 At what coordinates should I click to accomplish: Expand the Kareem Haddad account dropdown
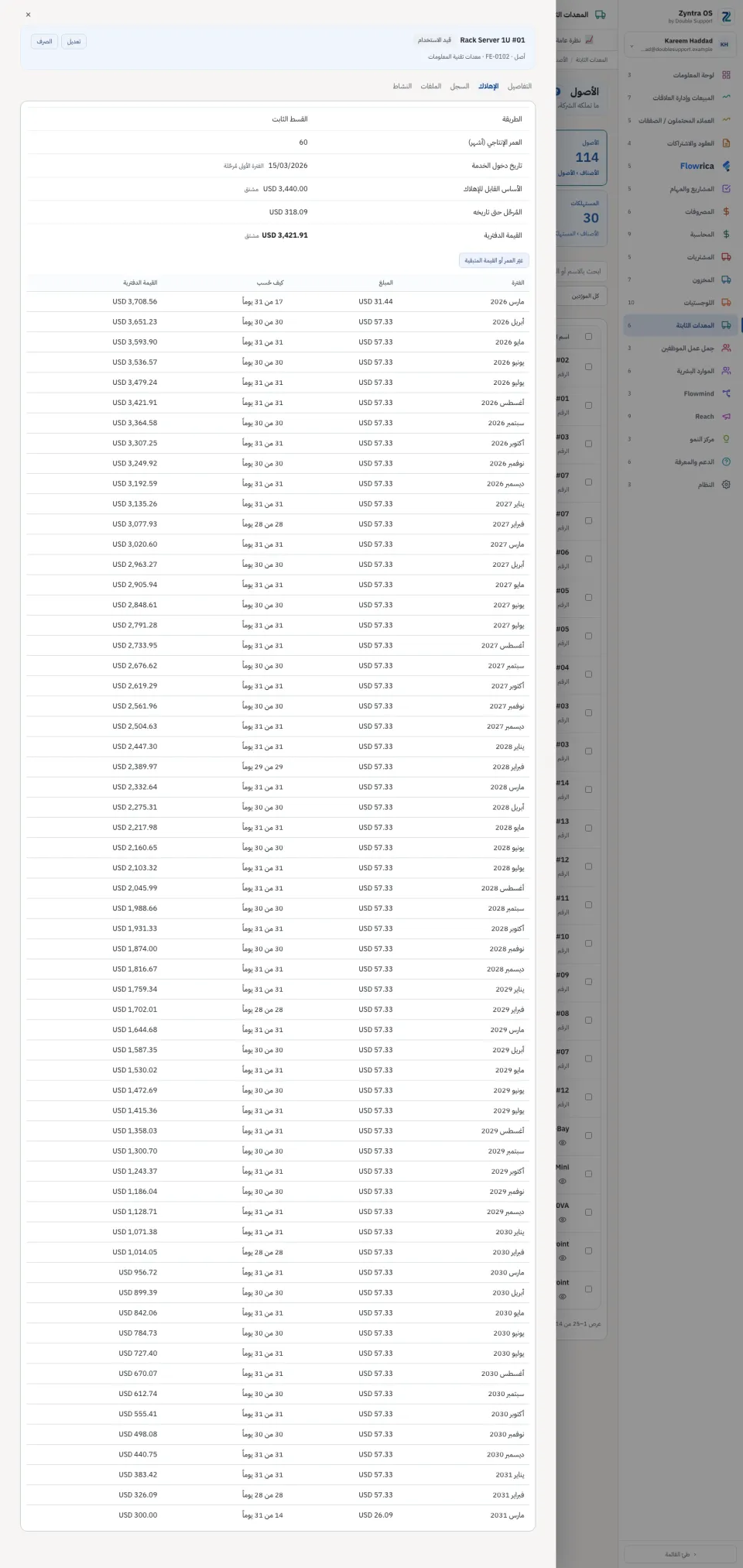tap(680, 45)
